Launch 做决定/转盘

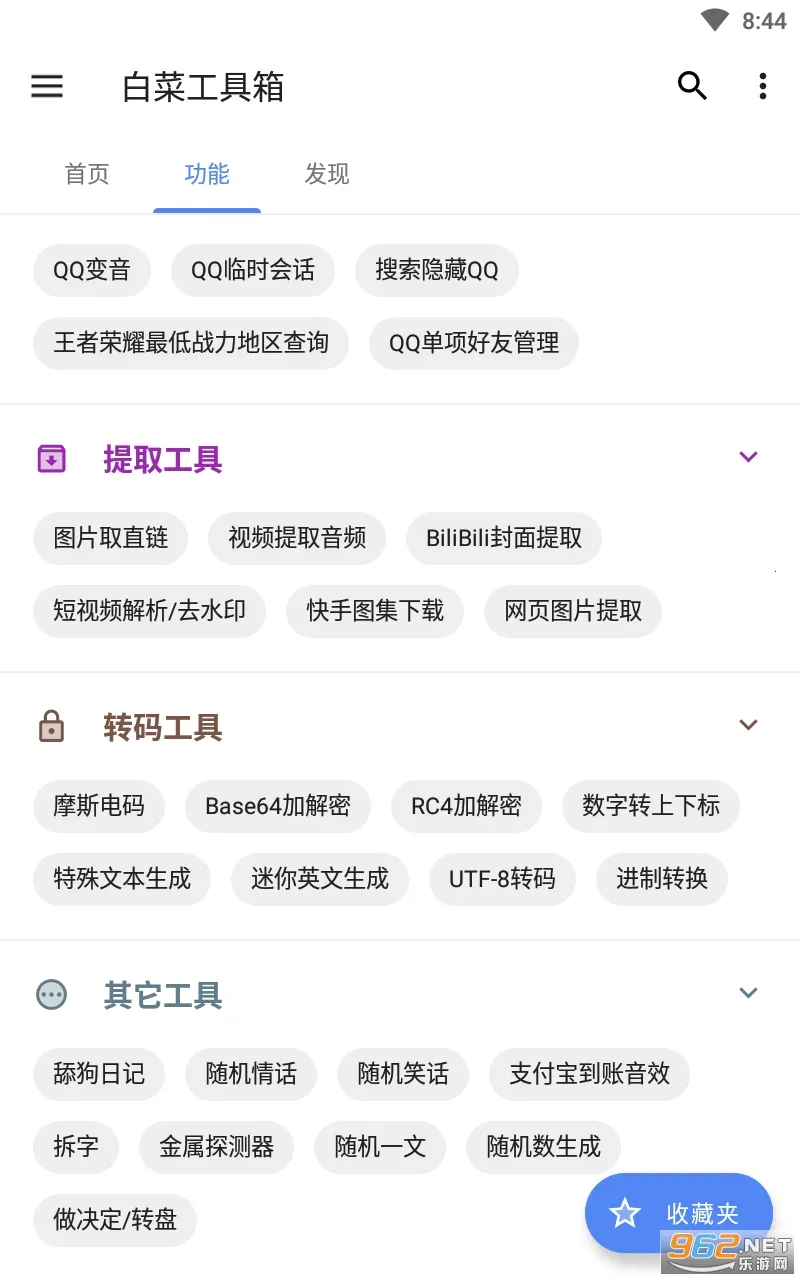click(x=115, y=1220)
